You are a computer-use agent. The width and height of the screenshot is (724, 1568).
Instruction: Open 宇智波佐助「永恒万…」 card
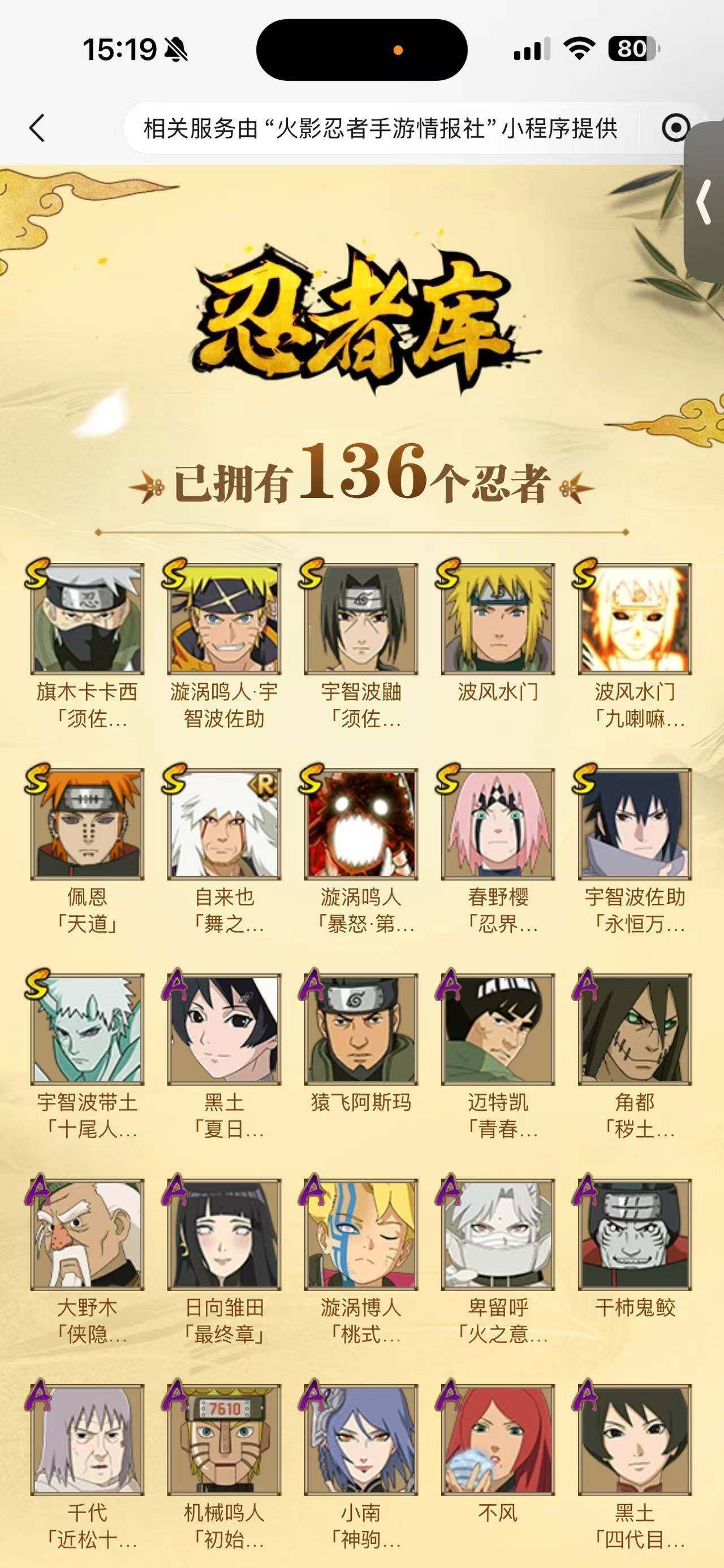(x=635, y=824)
